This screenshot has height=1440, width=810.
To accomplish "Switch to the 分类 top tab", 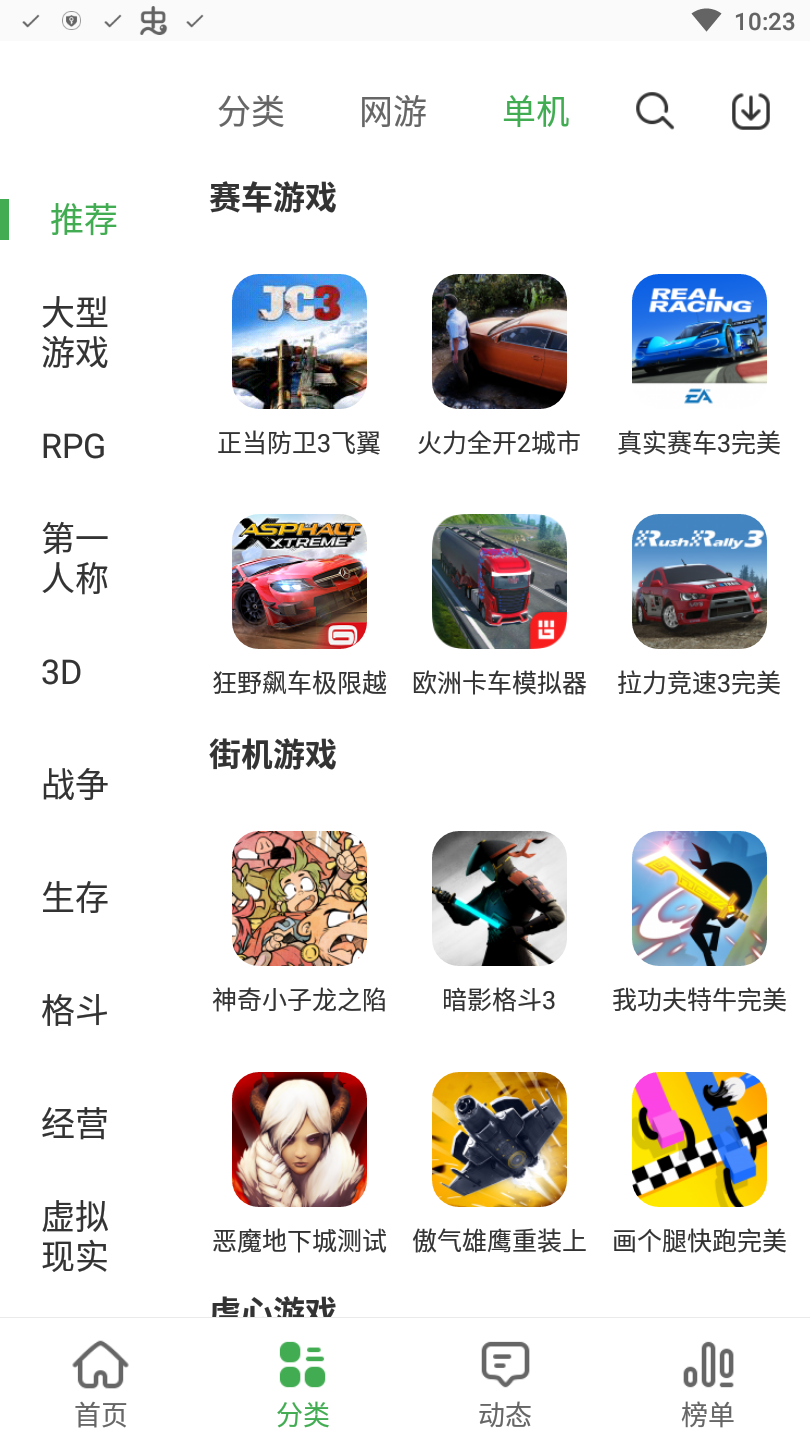I will tap(251, 111).
